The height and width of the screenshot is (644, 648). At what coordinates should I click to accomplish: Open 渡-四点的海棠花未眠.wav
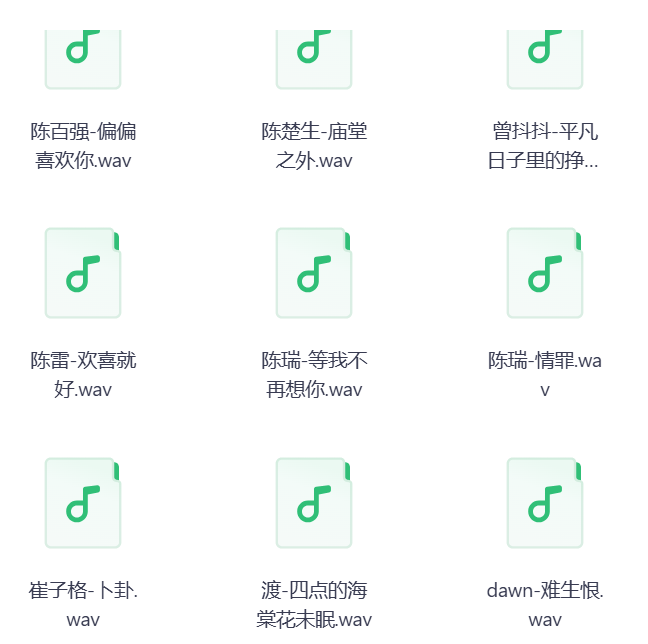click(x=314, y=503)
